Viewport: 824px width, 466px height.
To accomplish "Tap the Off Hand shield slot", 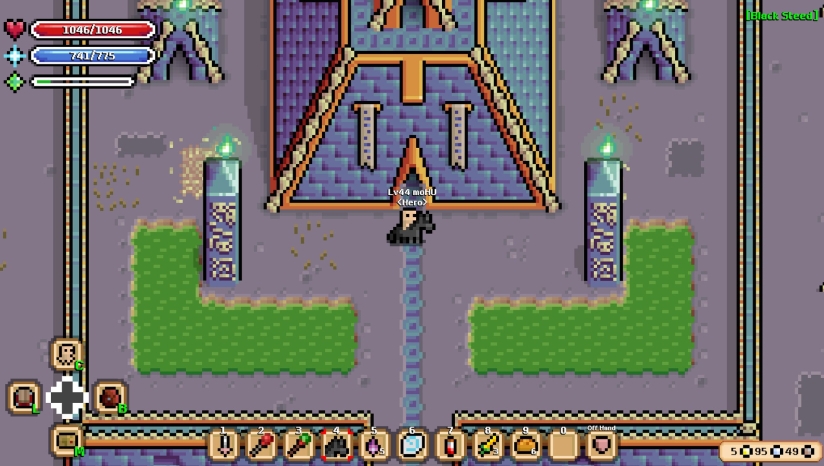I will pos(601,446).
